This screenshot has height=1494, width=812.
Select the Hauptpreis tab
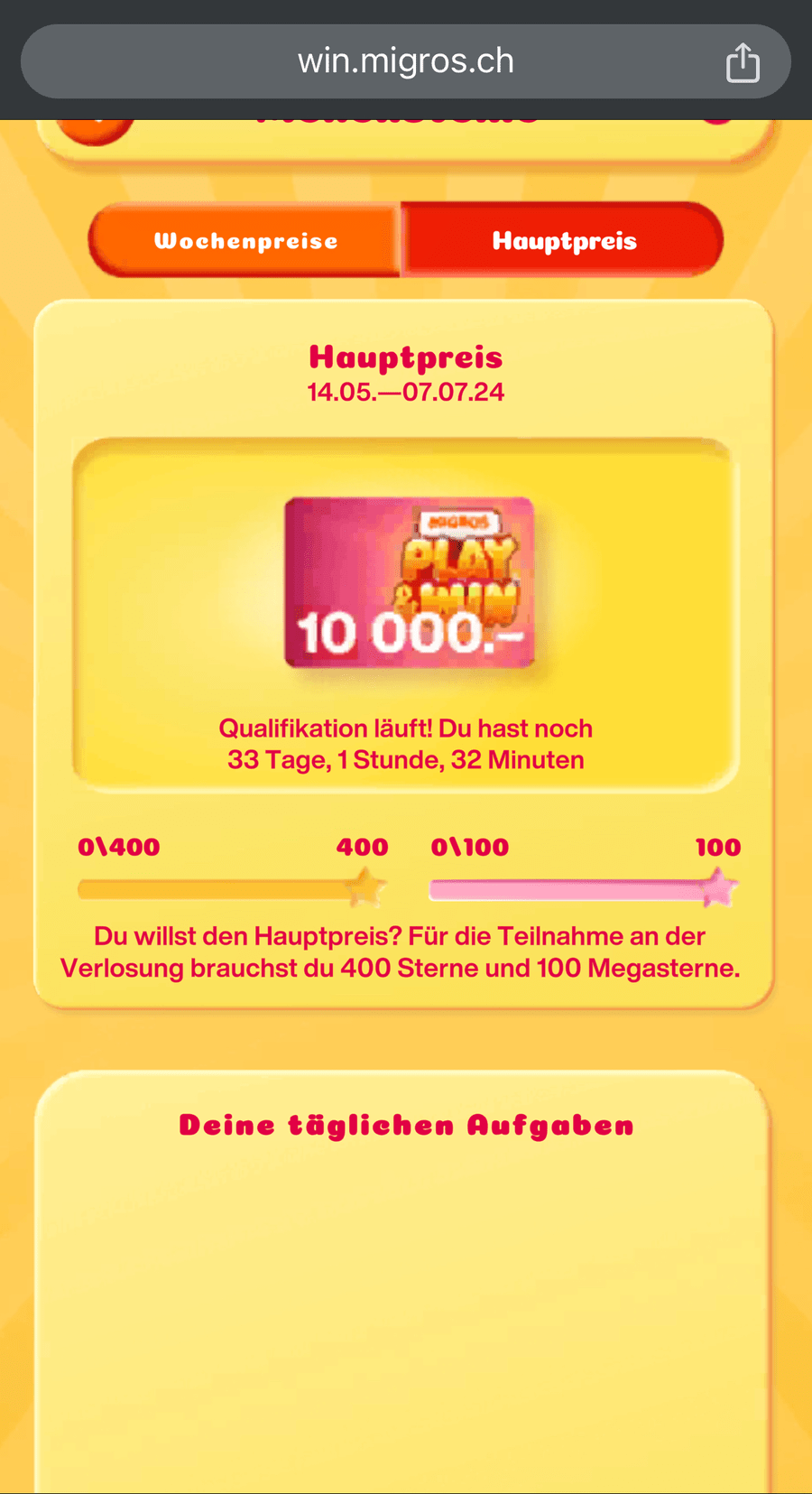pyautogui.click(x=563, y=240)
